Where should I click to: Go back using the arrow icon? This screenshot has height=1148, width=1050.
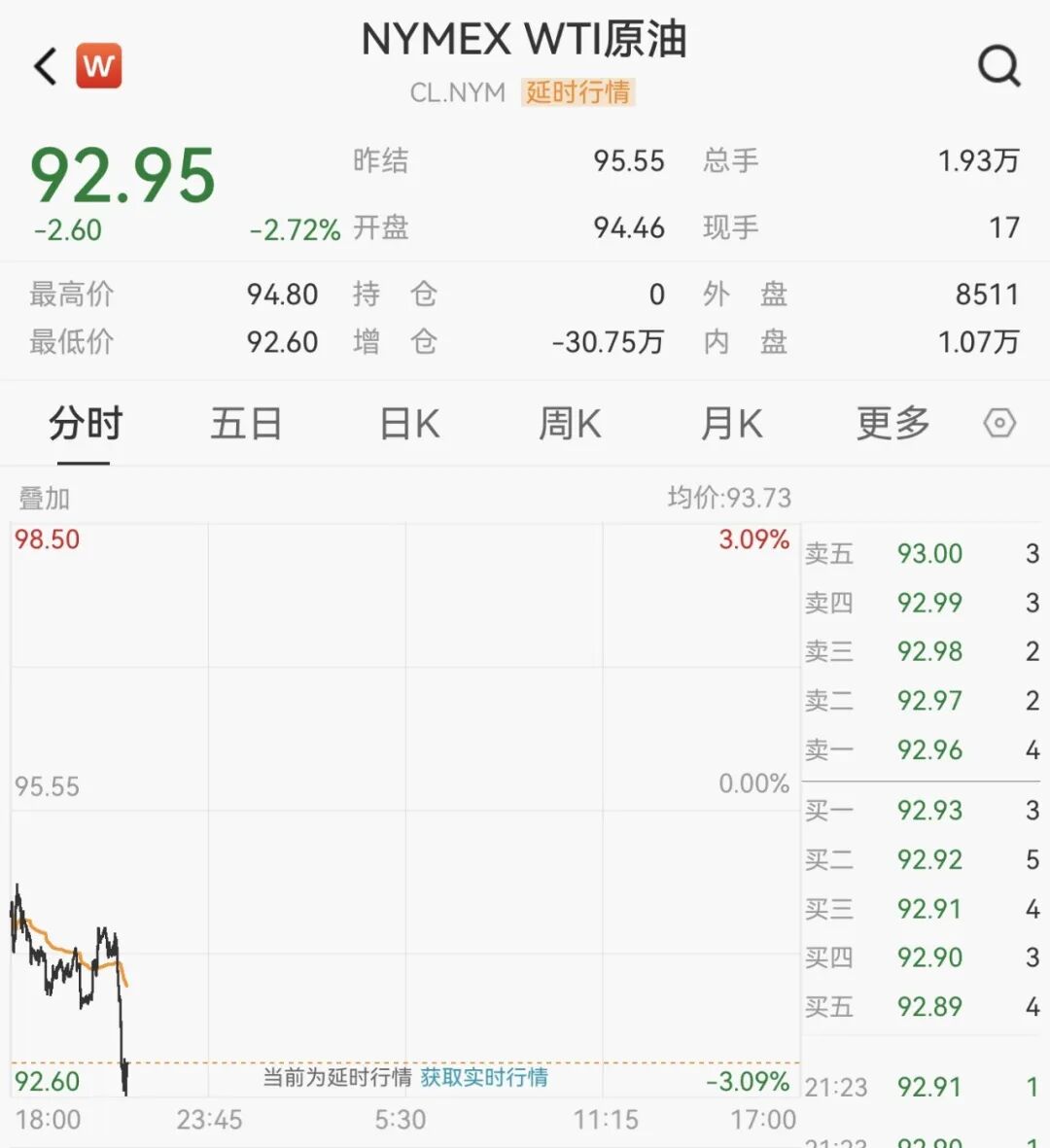point(46,66)
